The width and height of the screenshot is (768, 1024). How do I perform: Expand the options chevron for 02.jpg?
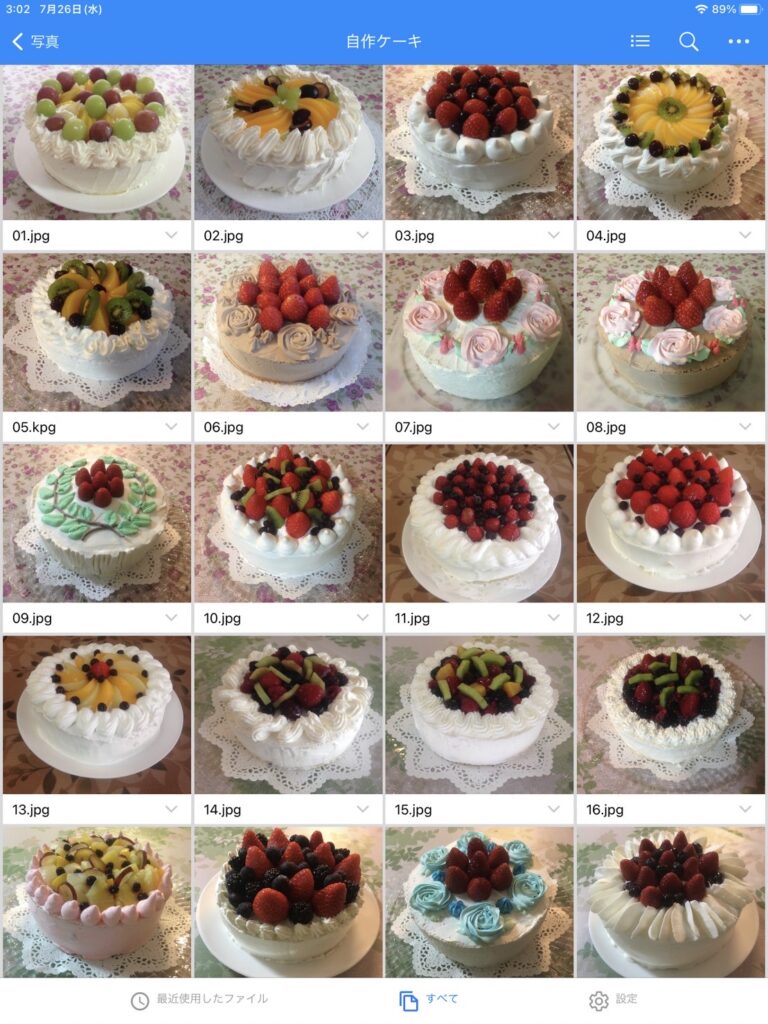363,236
